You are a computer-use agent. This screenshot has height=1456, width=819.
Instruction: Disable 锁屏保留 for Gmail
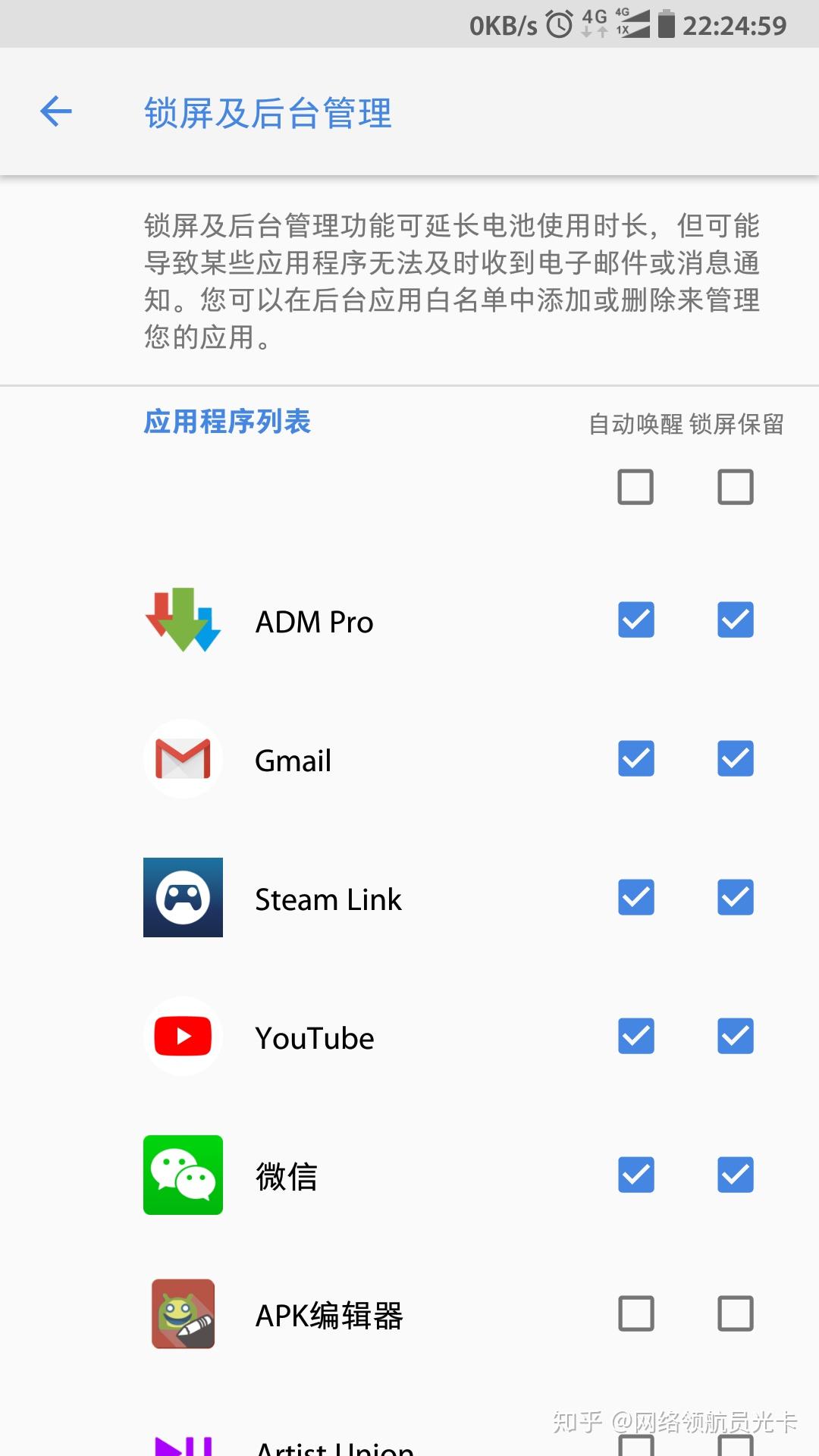735,759
